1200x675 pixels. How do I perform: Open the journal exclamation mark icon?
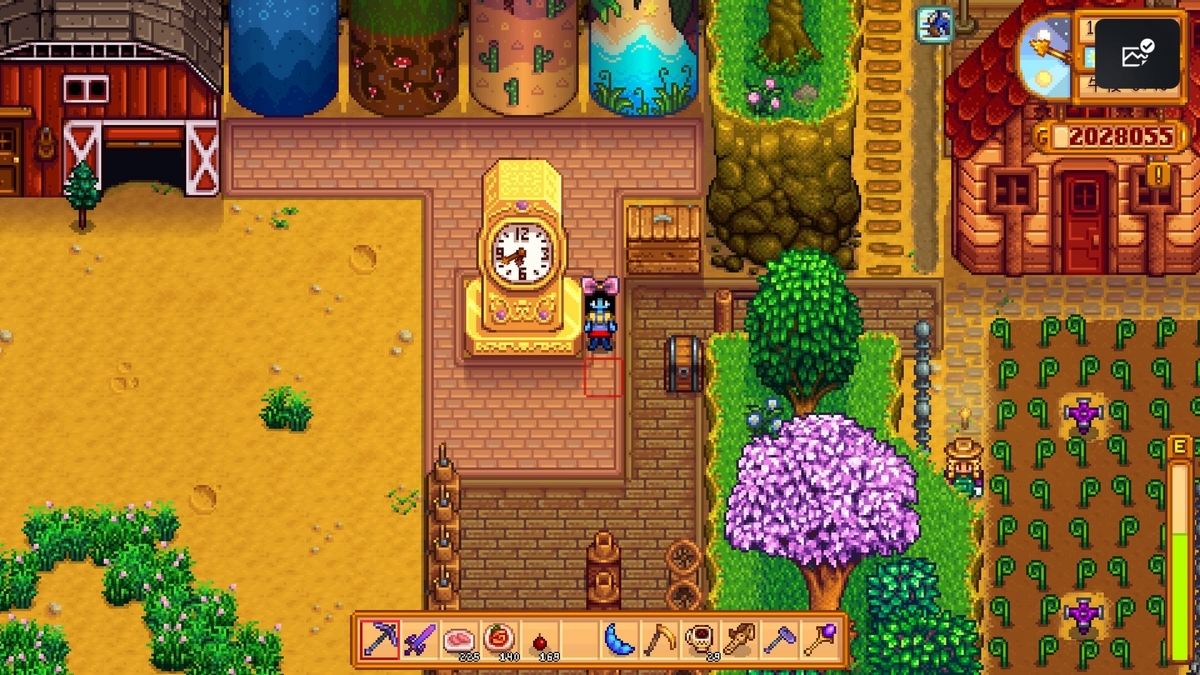point(1160,174)
